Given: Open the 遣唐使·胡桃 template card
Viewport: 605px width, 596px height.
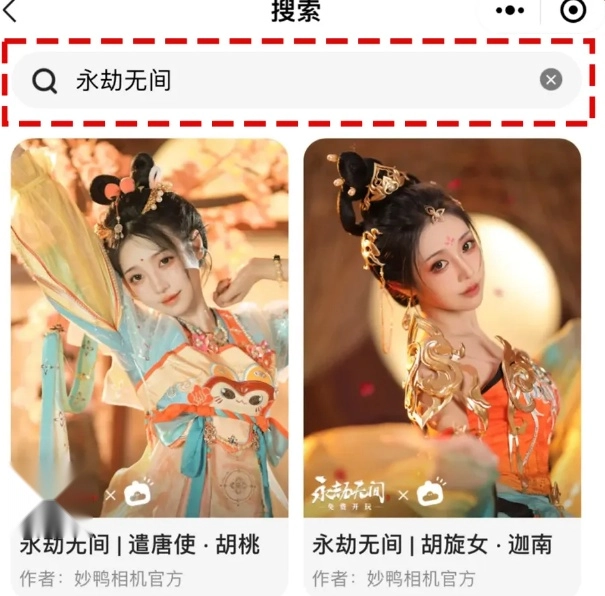Looking at the screenshot, I should tap(149, 367).
